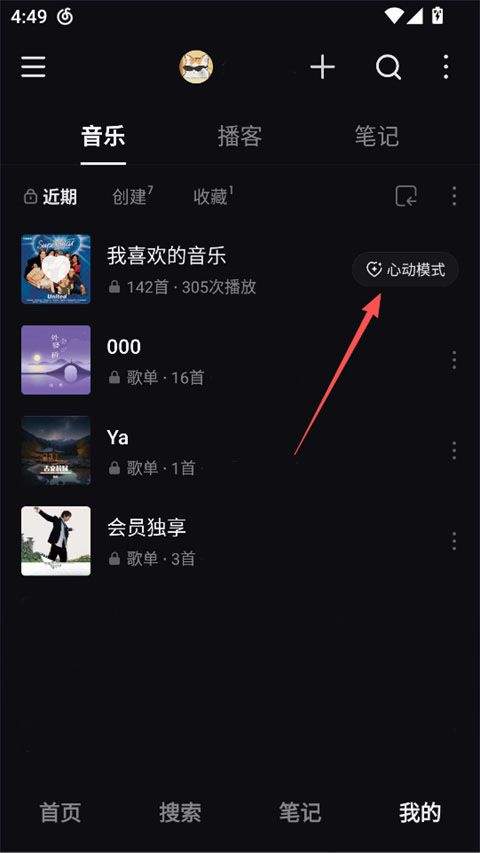
Task: Open the search magnifier icon
Action: click(x=389, y=67)
